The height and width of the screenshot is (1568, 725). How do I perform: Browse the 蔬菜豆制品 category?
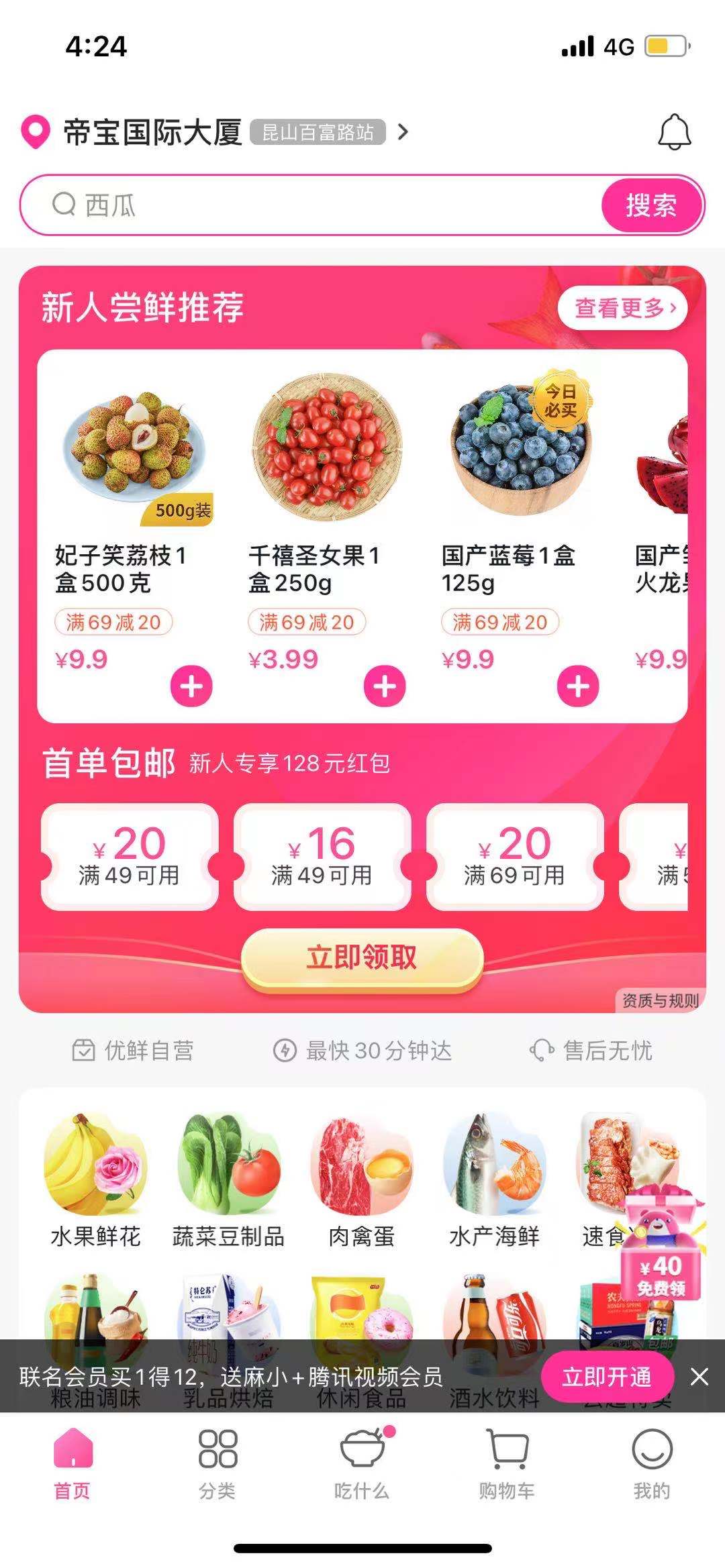pos(229,1181)
